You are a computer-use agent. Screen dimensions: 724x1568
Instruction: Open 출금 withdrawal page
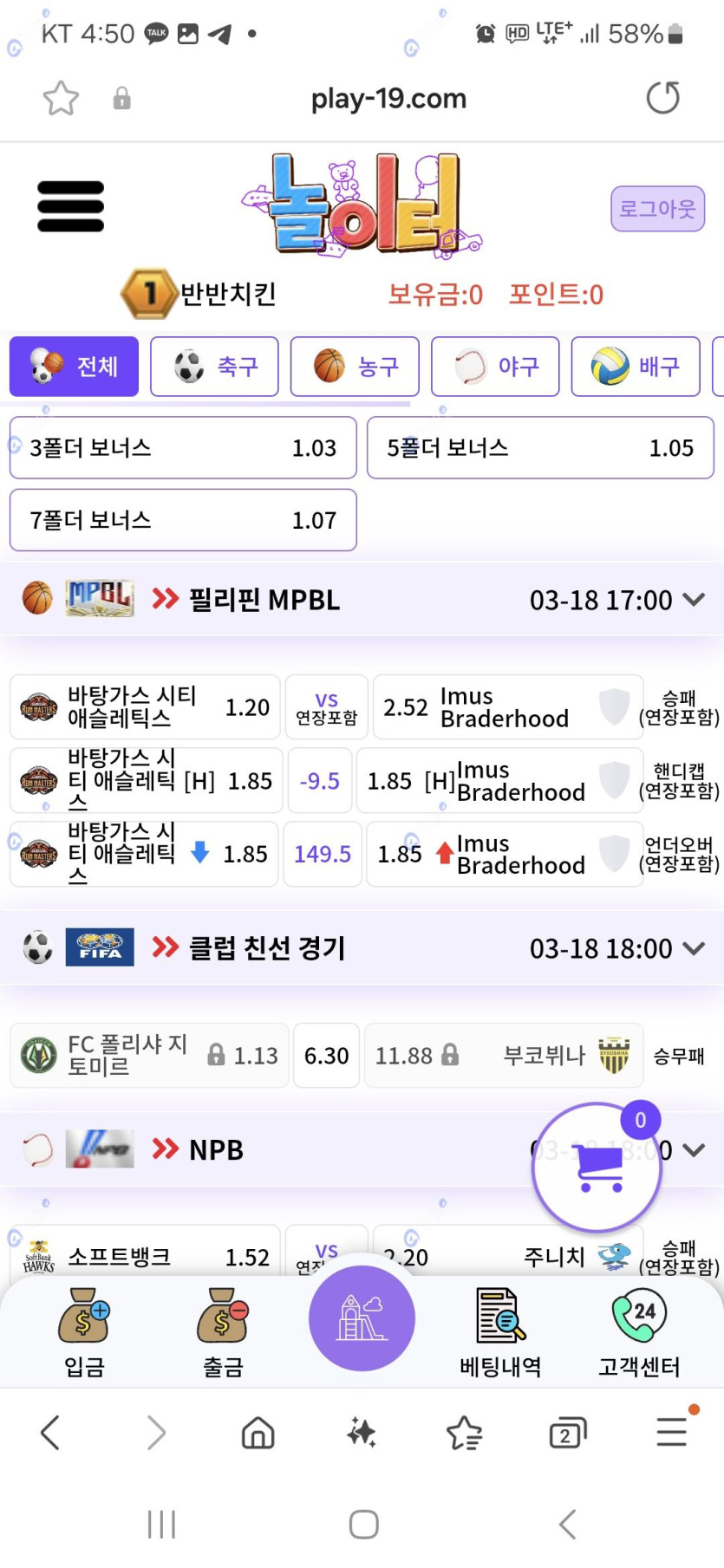click(223, 1333)
